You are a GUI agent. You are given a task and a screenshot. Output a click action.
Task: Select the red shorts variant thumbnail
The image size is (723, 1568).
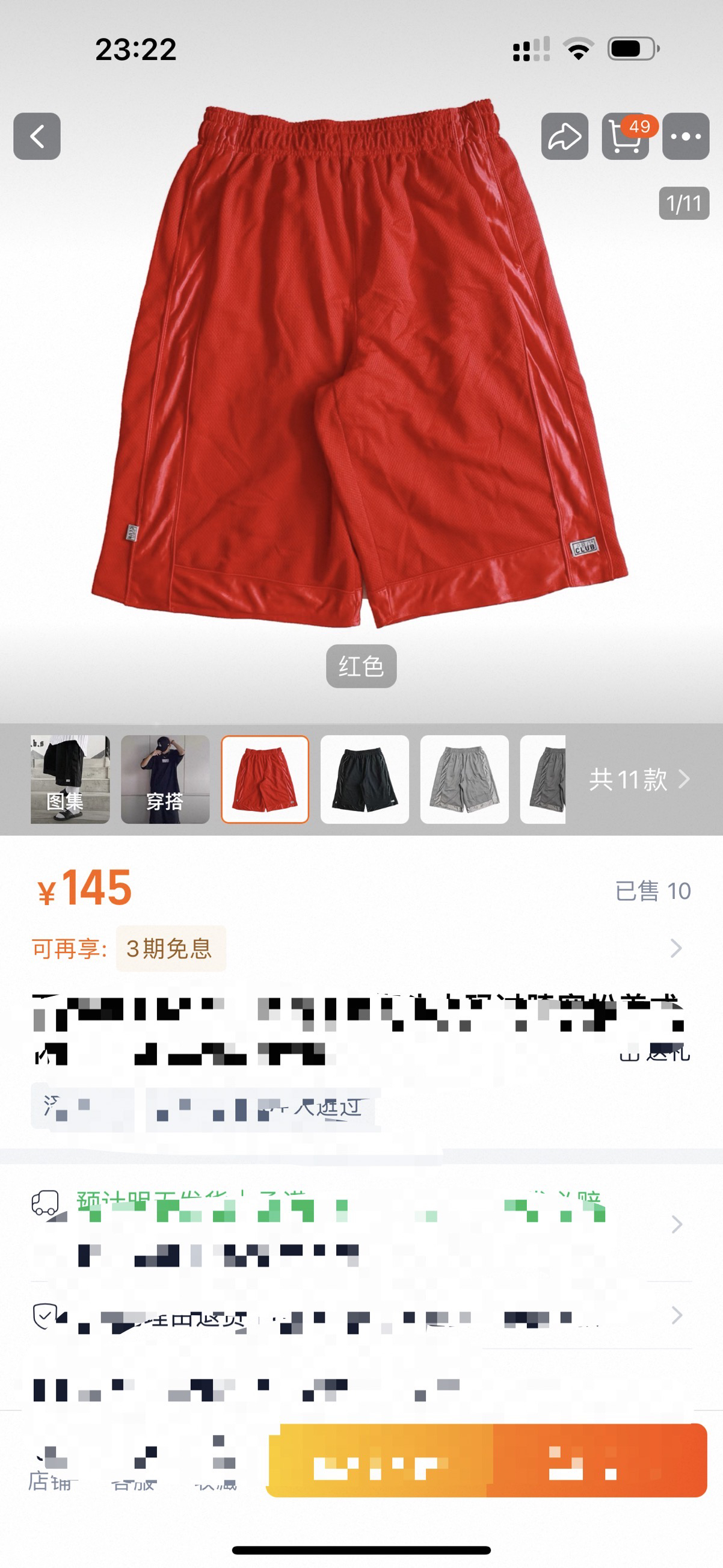[x=265, y=779]
